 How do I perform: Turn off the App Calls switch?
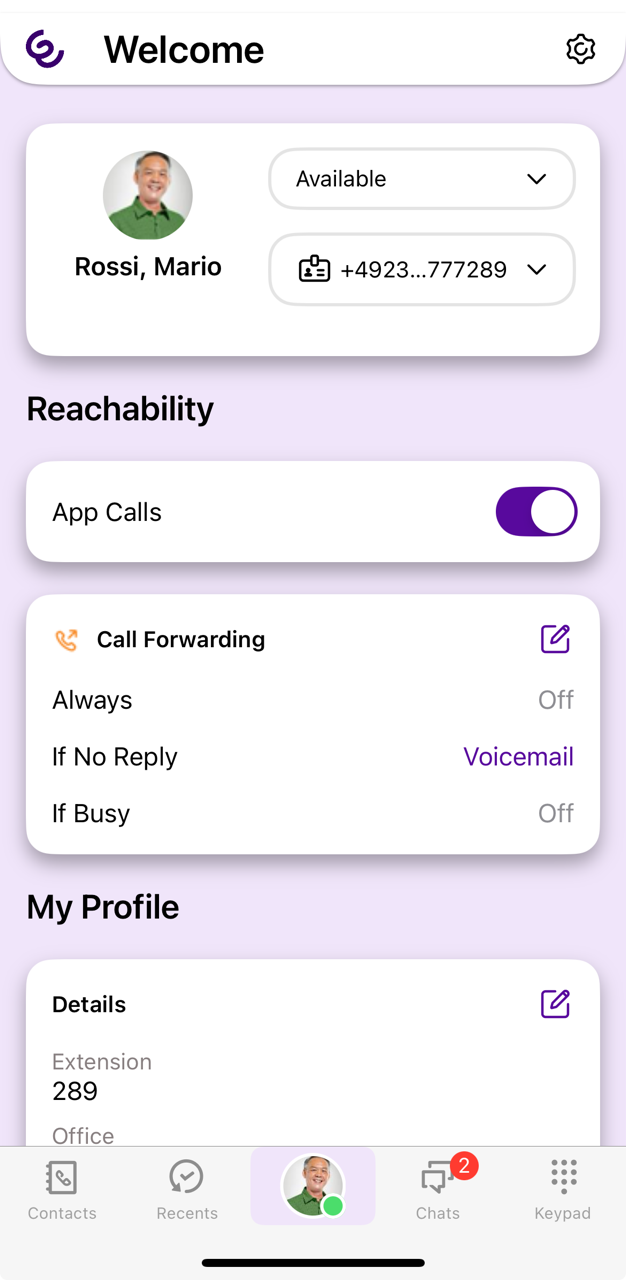point(536,512)
